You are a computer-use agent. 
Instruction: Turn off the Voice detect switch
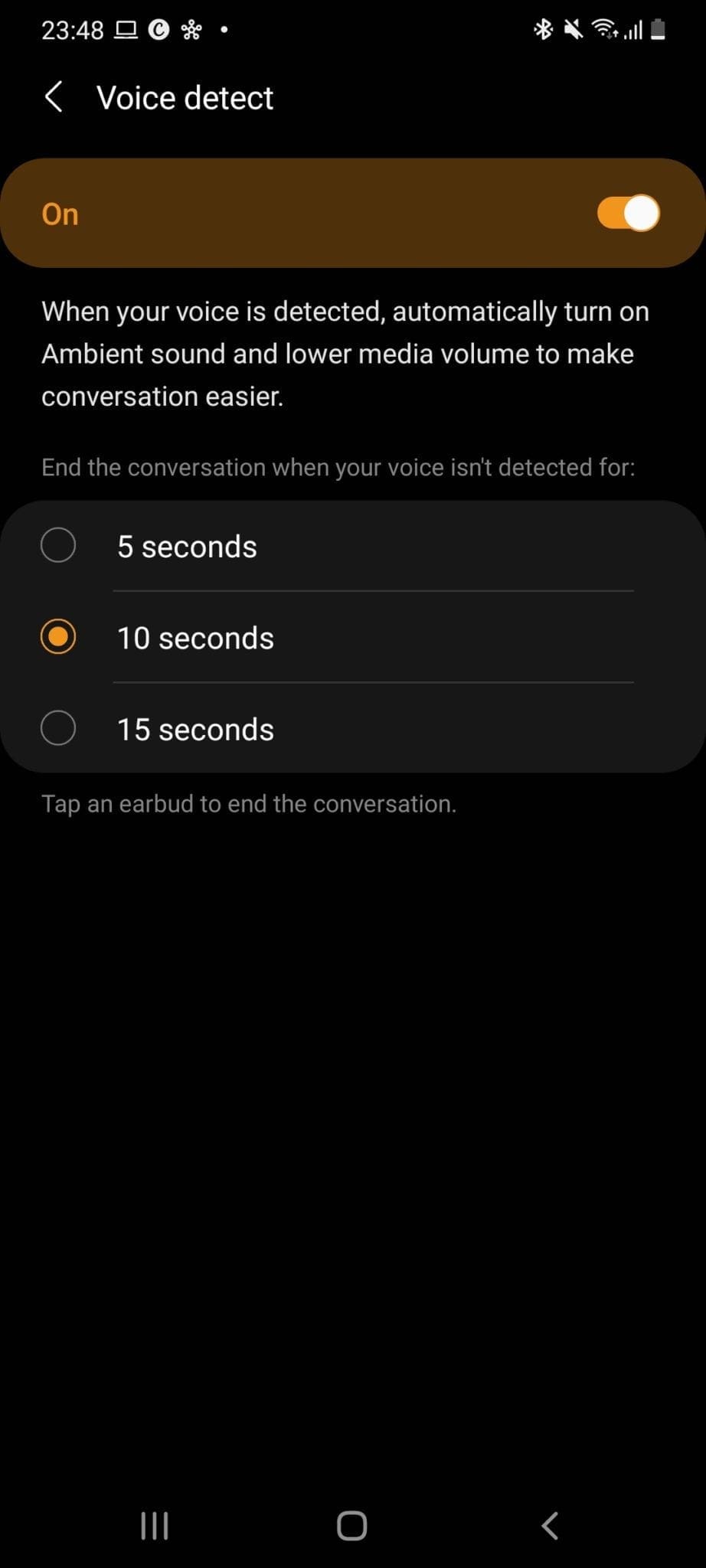[x=628, y=214]
